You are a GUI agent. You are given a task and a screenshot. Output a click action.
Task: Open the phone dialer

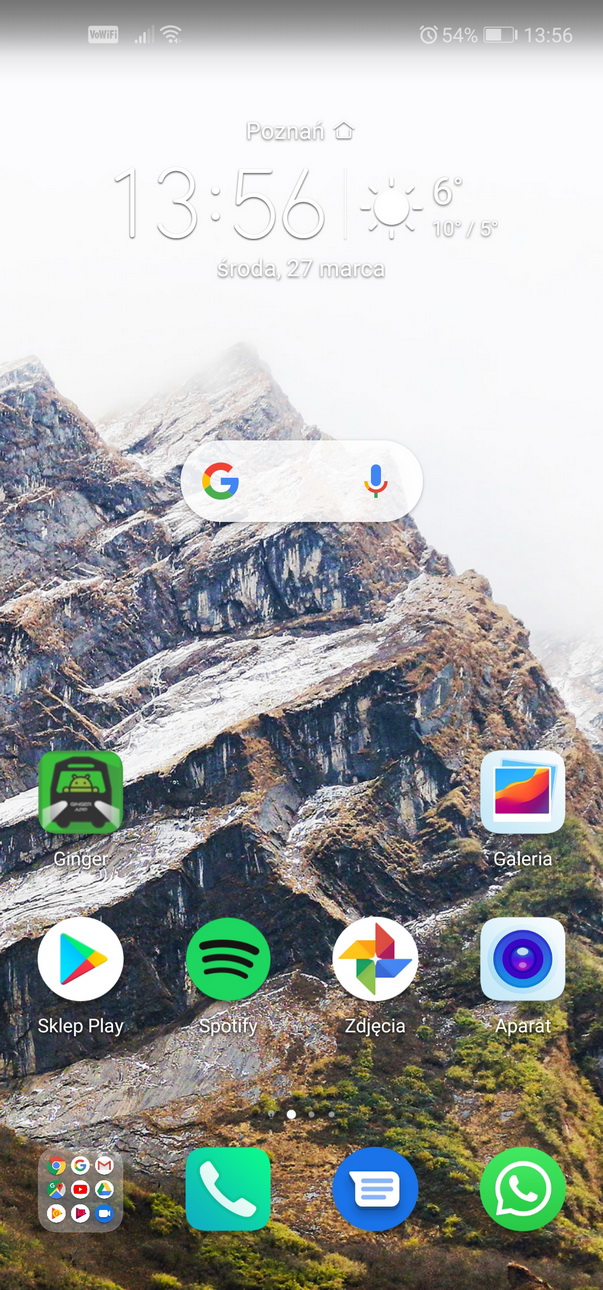228,1189
